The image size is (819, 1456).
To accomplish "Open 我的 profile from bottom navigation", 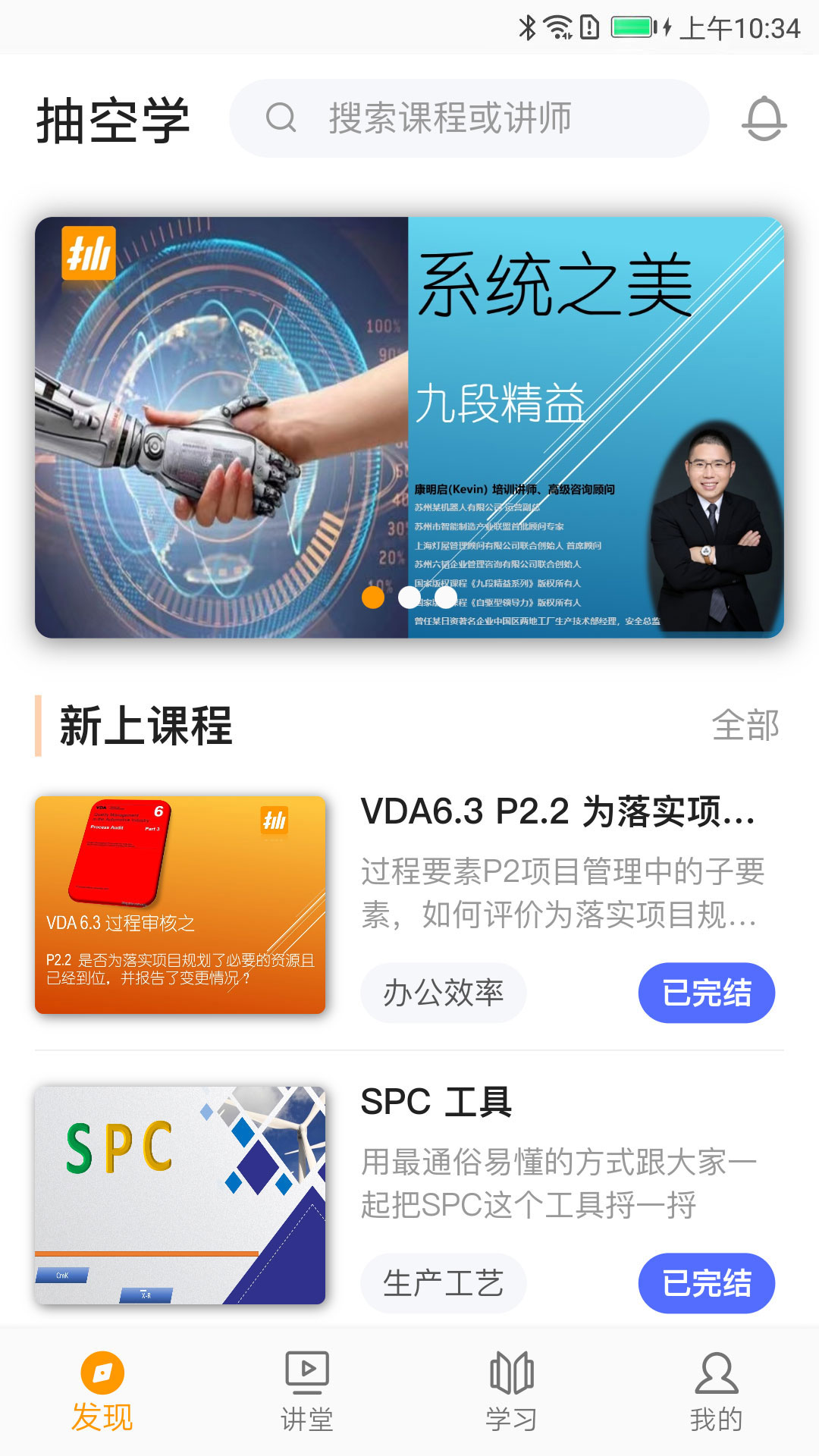I will click(x=717, y=1389).
